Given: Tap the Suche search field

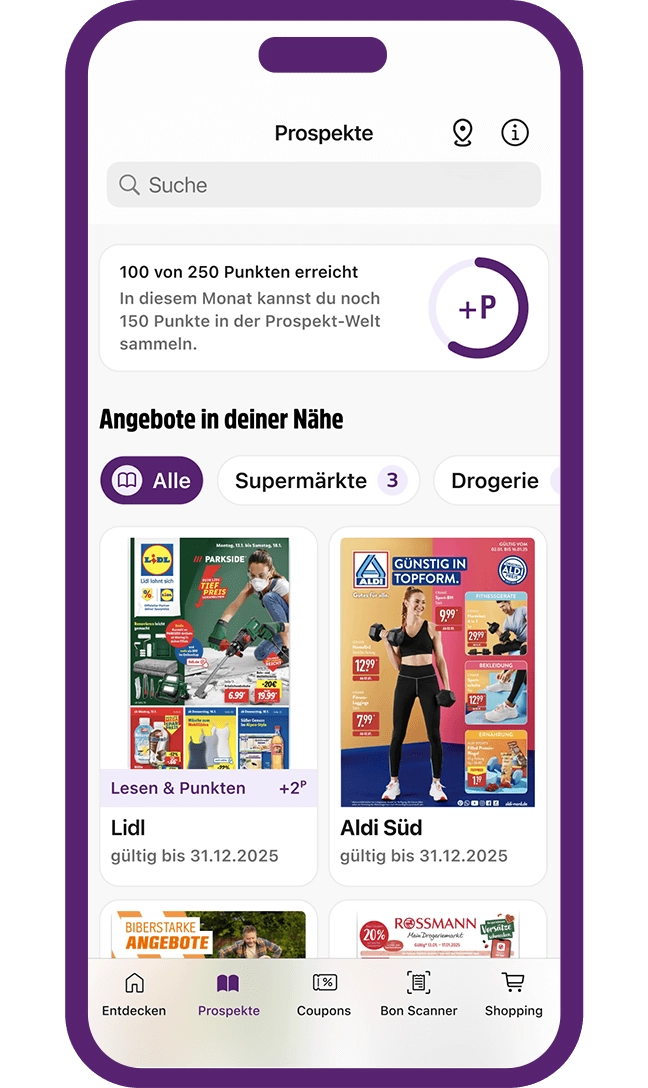Looking at the screenshot, I should coord(323,185).
